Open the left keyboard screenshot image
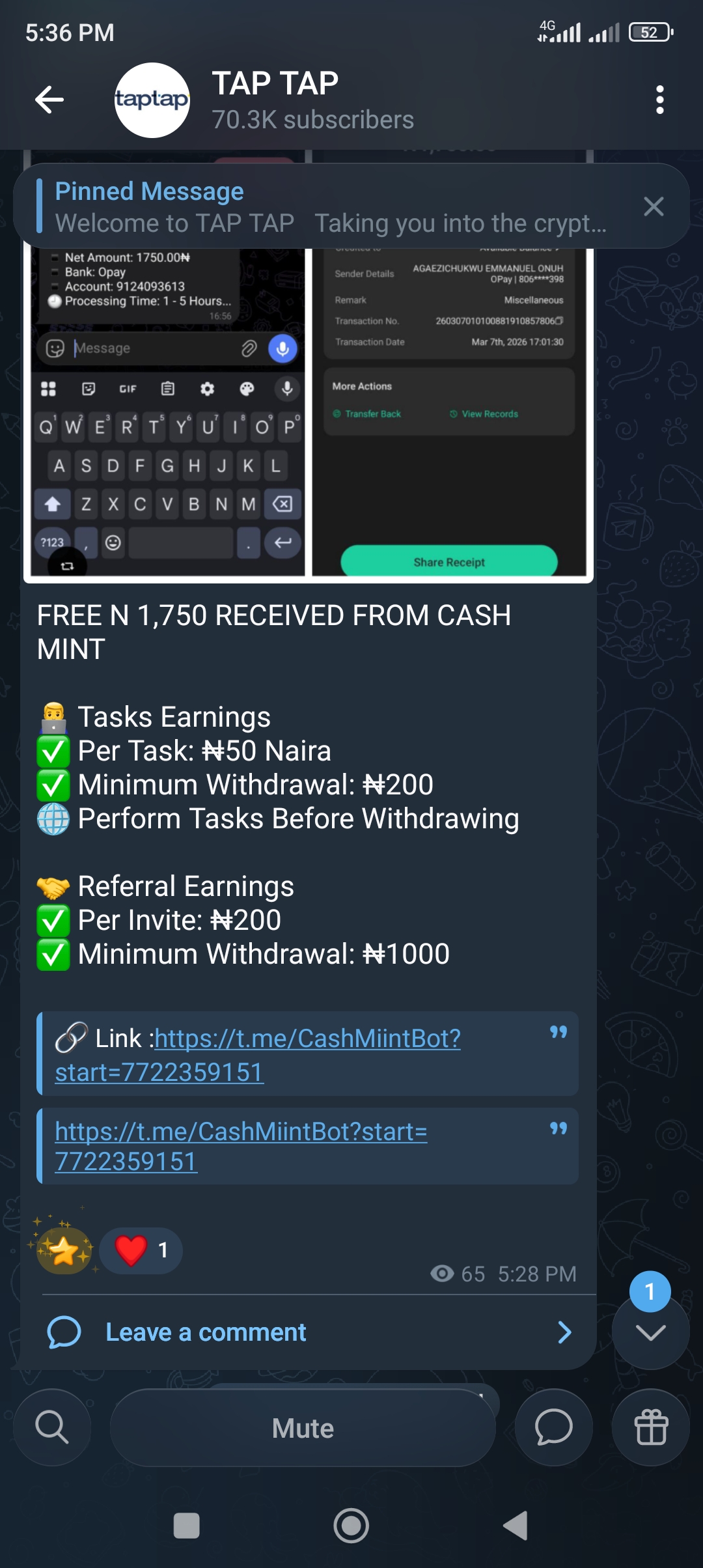The image size is (703, 1568). point(168,417)
